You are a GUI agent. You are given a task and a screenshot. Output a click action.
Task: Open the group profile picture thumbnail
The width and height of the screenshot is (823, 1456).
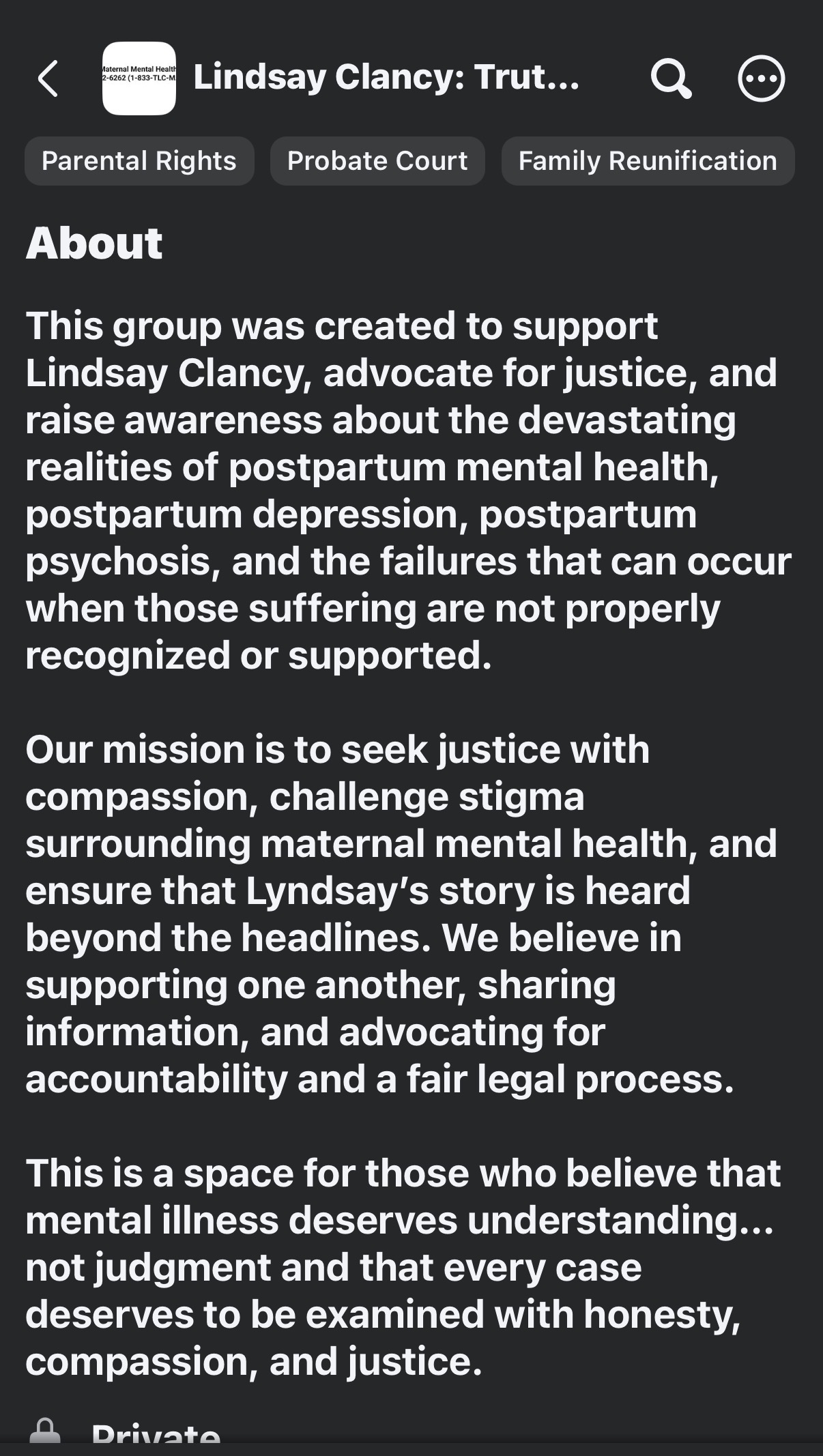click(139, 78)
